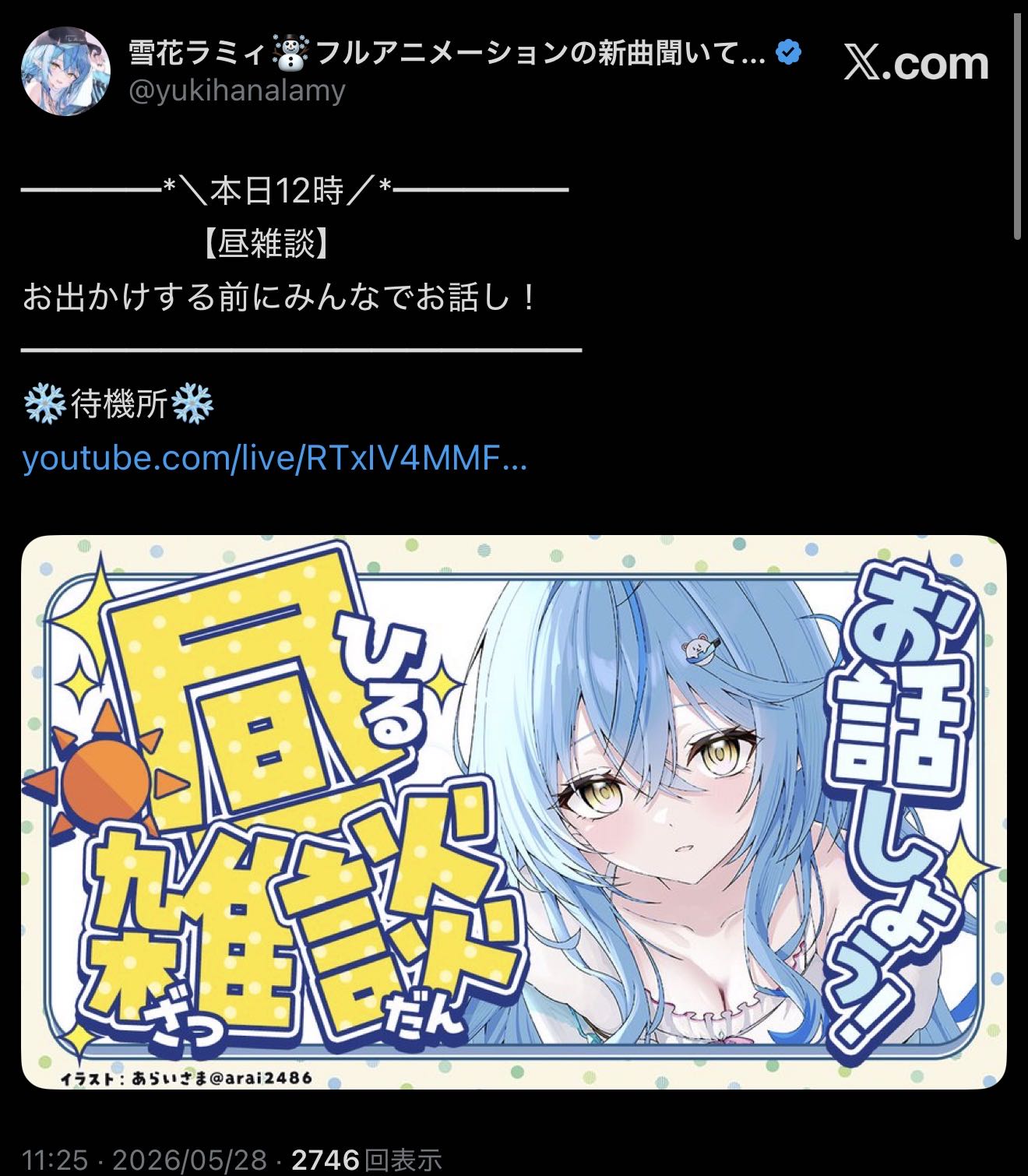Open the 昼雑談 stream announcement image
This screenshot has width=1028, height=1176.
[514, 812]
